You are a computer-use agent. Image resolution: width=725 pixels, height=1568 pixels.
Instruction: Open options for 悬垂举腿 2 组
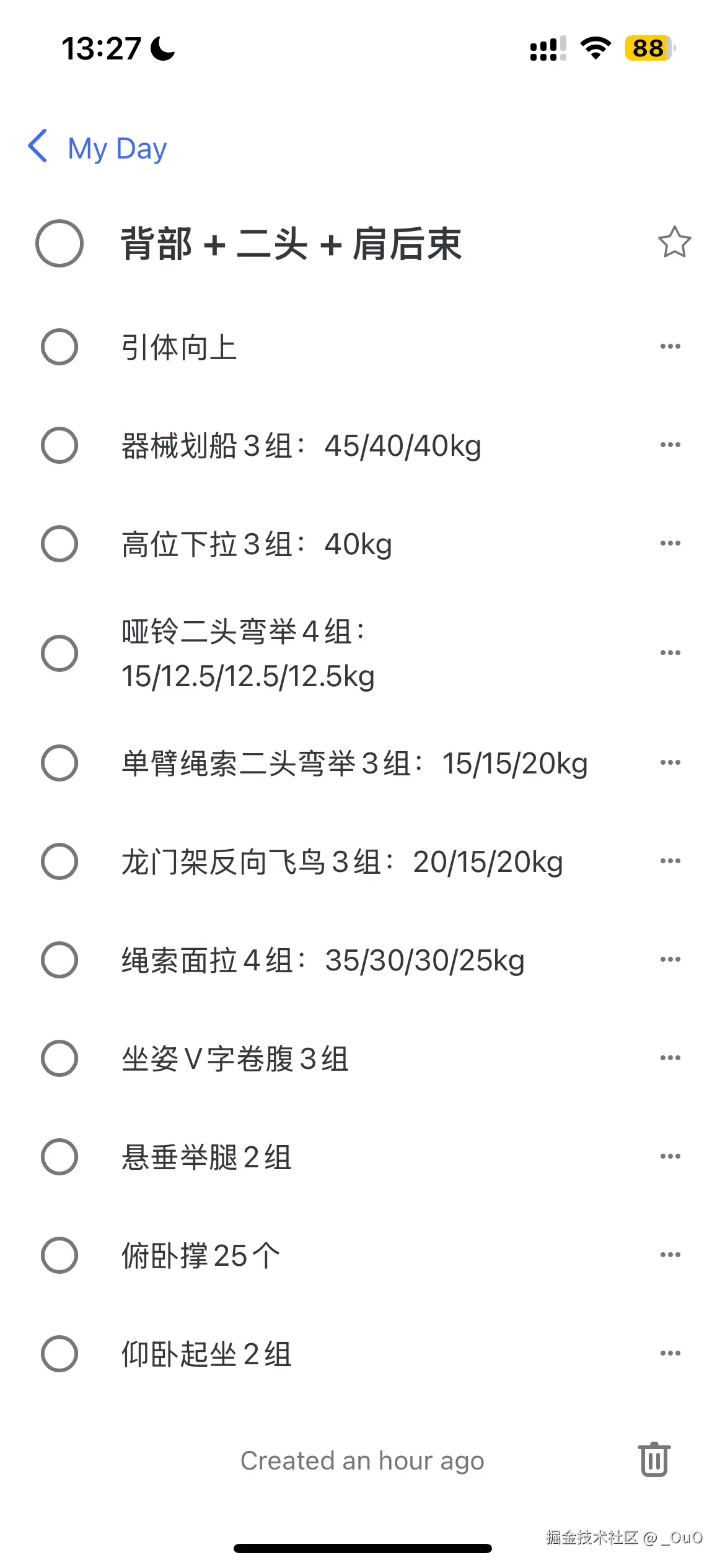(x=670, y=1156)
